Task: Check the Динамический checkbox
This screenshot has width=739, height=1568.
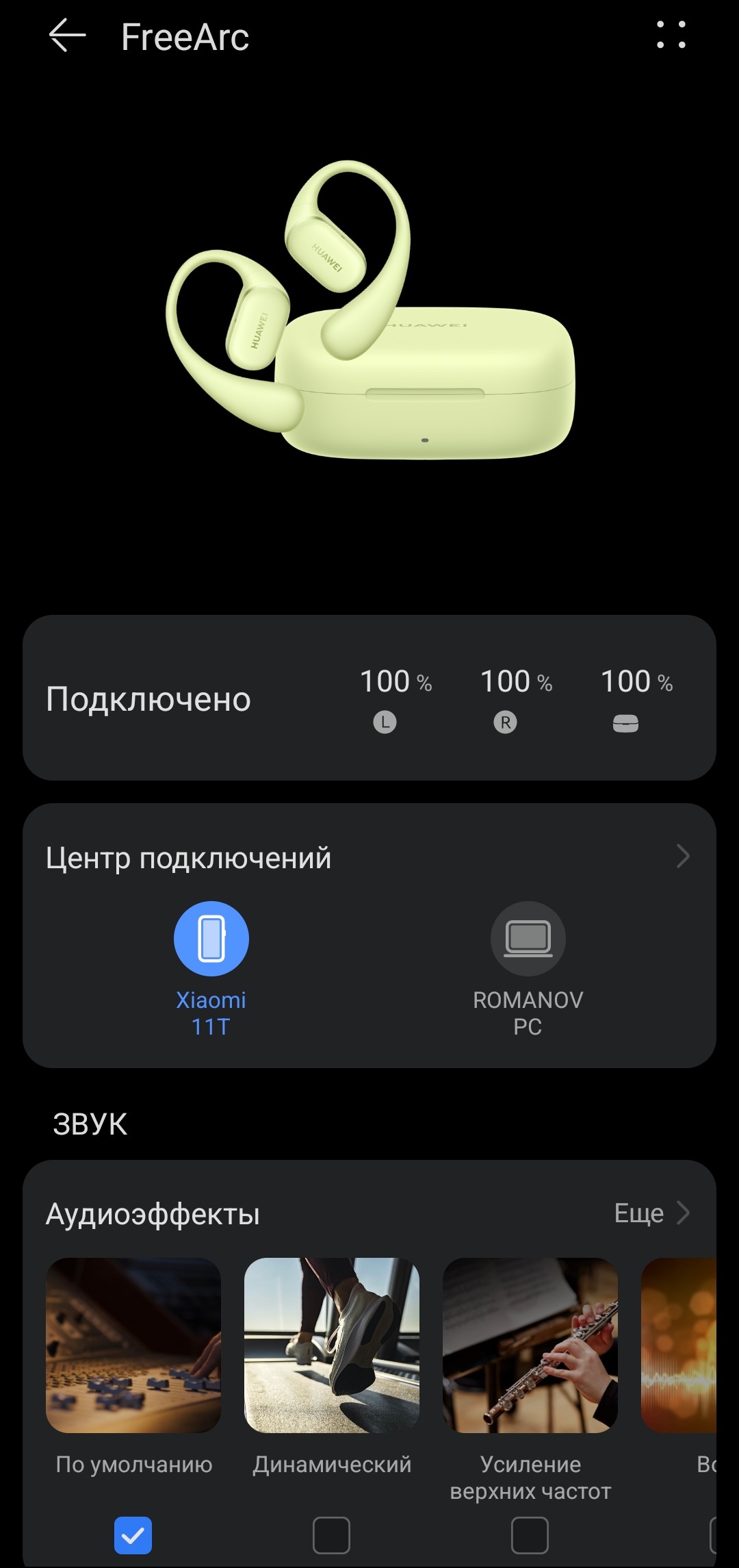Action: click(x=332, y=1534)
